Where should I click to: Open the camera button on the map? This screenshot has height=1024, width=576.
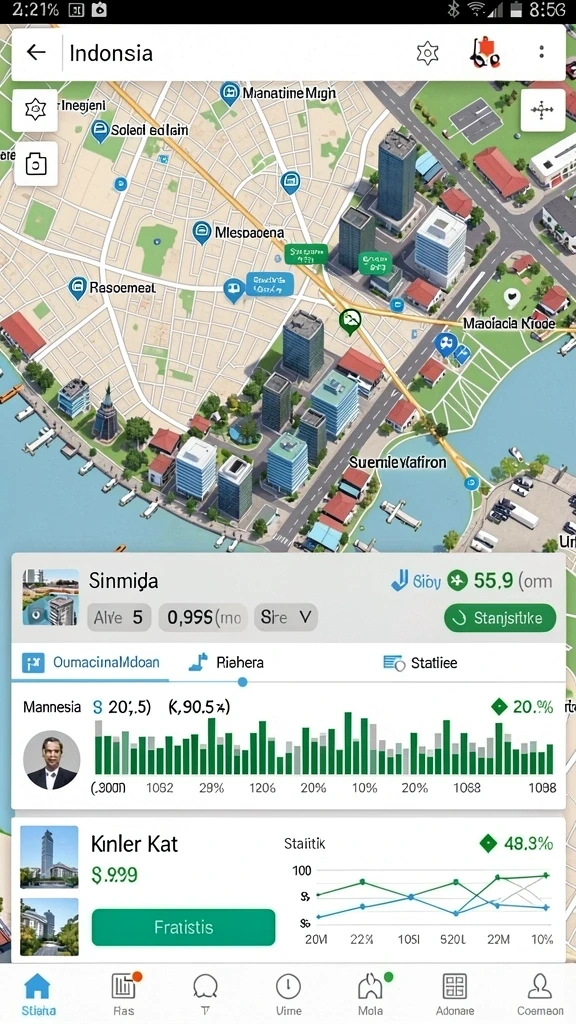coord(35,164)
